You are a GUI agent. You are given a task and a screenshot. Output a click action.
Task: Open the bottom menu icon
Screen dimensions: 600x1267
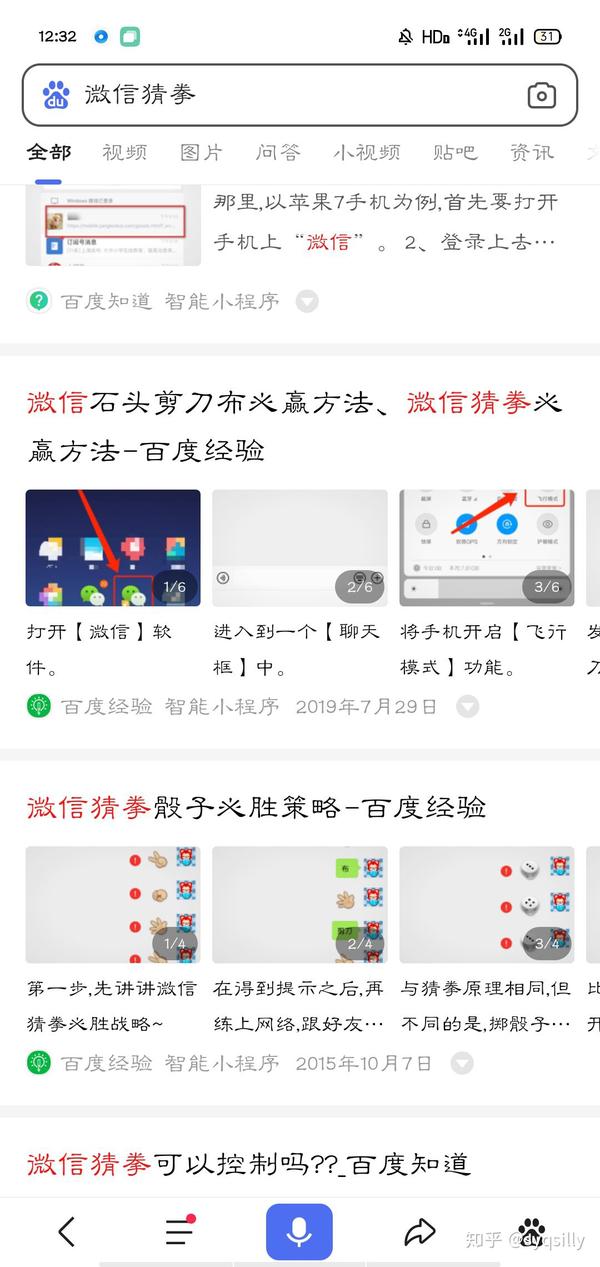coord(180,1232)
